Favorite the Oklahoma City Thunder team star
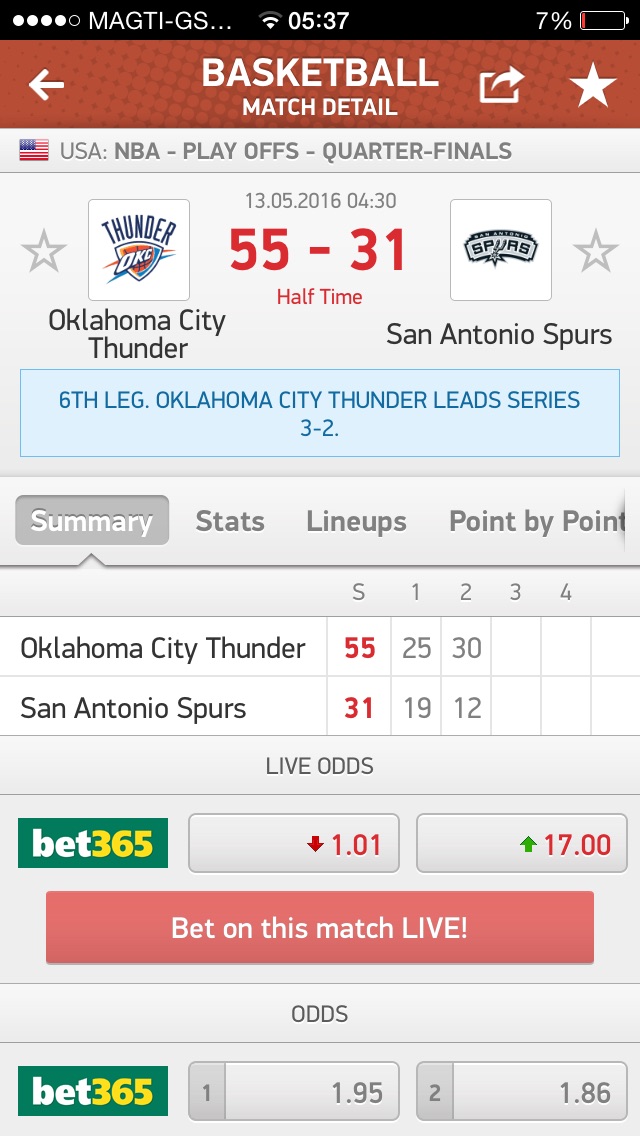Image resolution: width=640 pixels, height=1136 pixels. [44, 251]
